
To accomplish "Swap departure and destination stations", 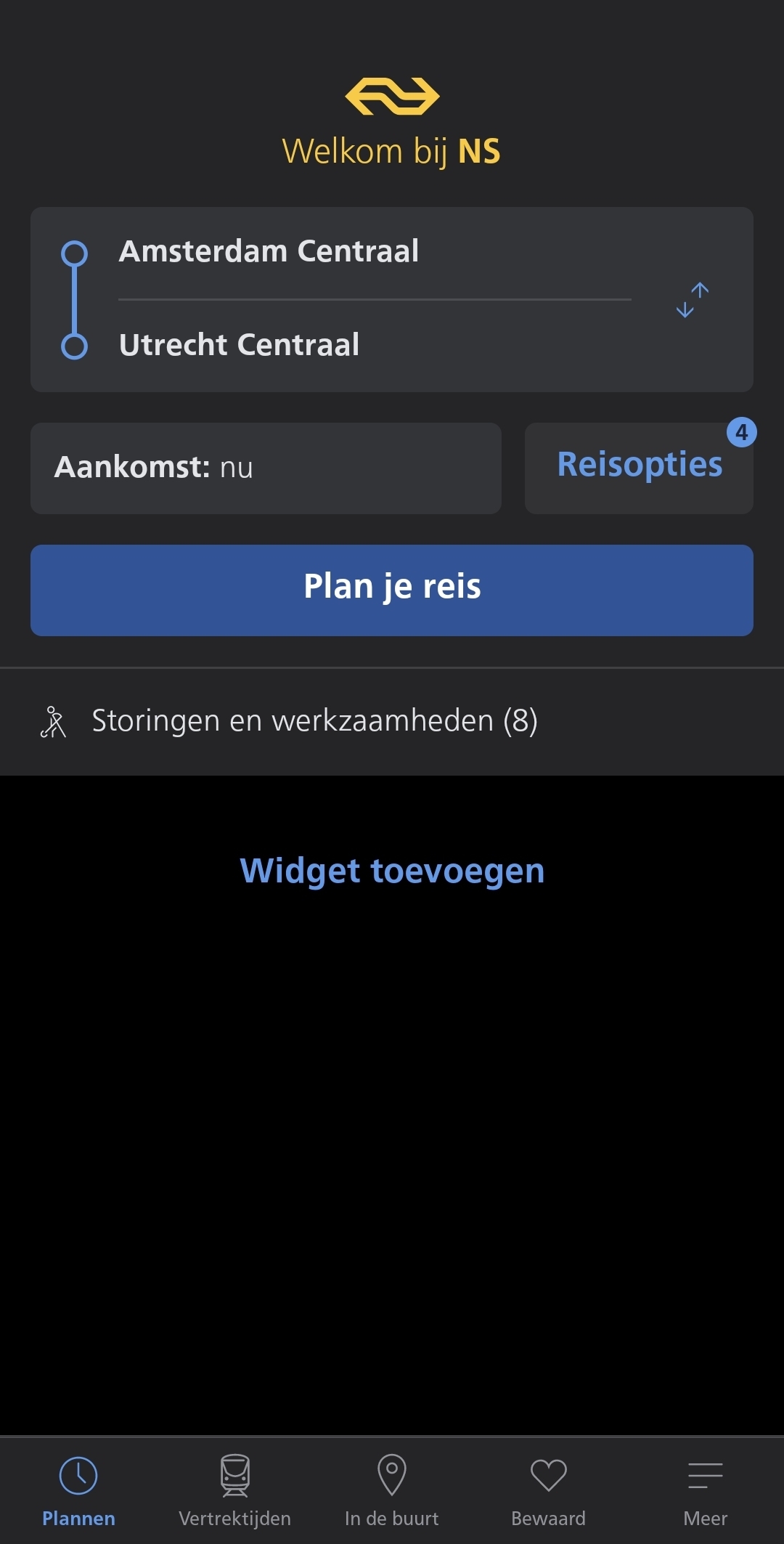I will (x=692, y=300).
